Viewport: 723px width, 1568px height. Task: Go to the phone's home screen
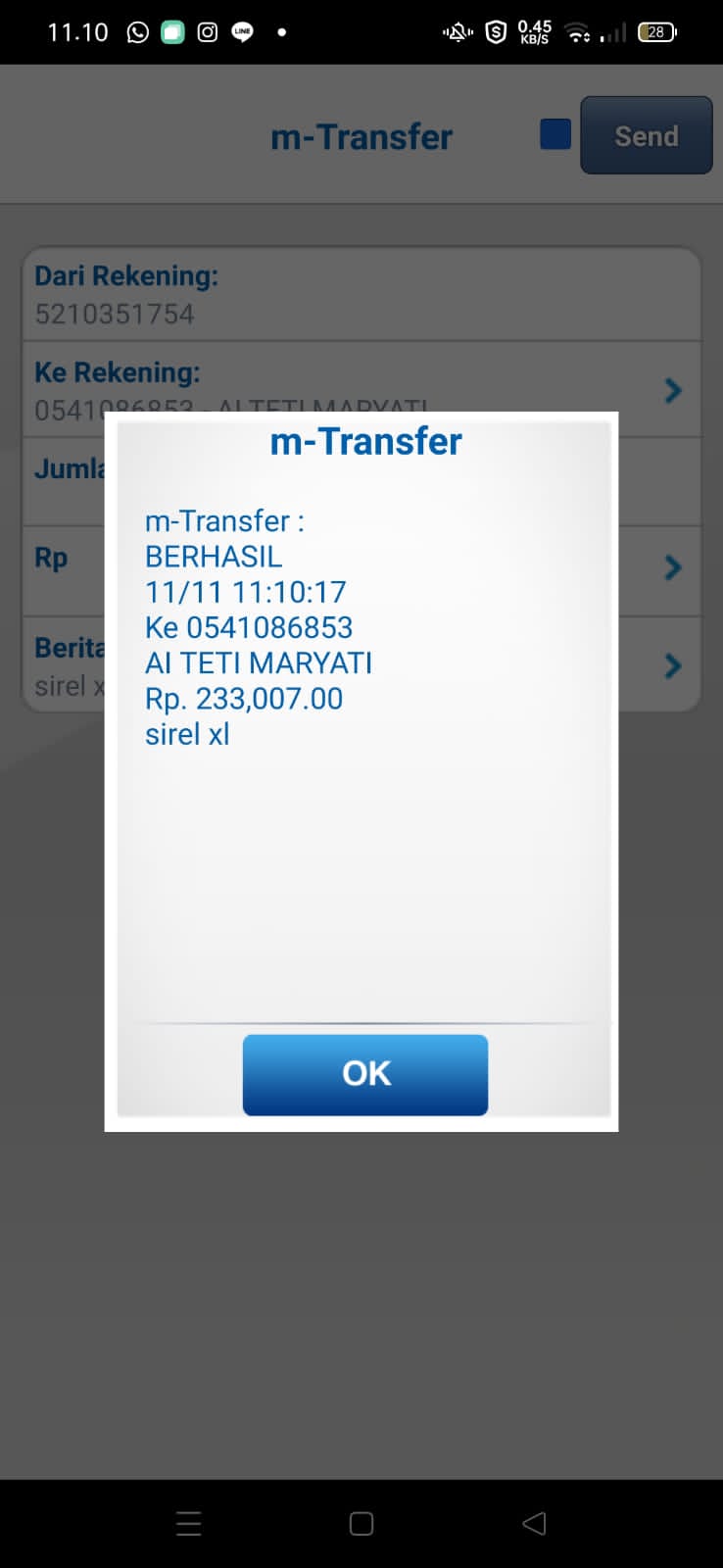pos(361,1523)
